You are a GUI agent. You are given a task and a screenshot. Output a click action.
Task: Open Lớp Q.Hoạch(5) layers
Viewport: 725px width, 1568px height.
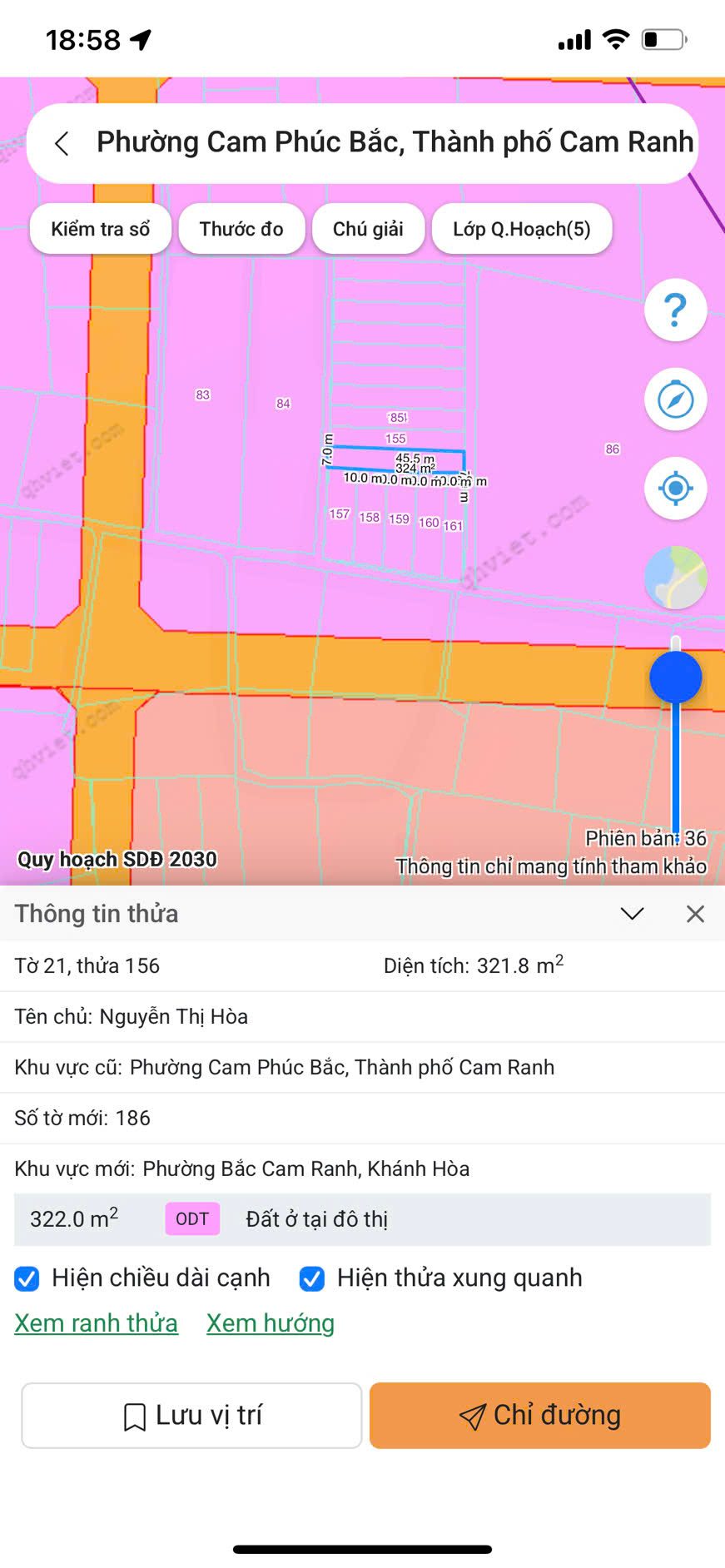click(522, 229)
